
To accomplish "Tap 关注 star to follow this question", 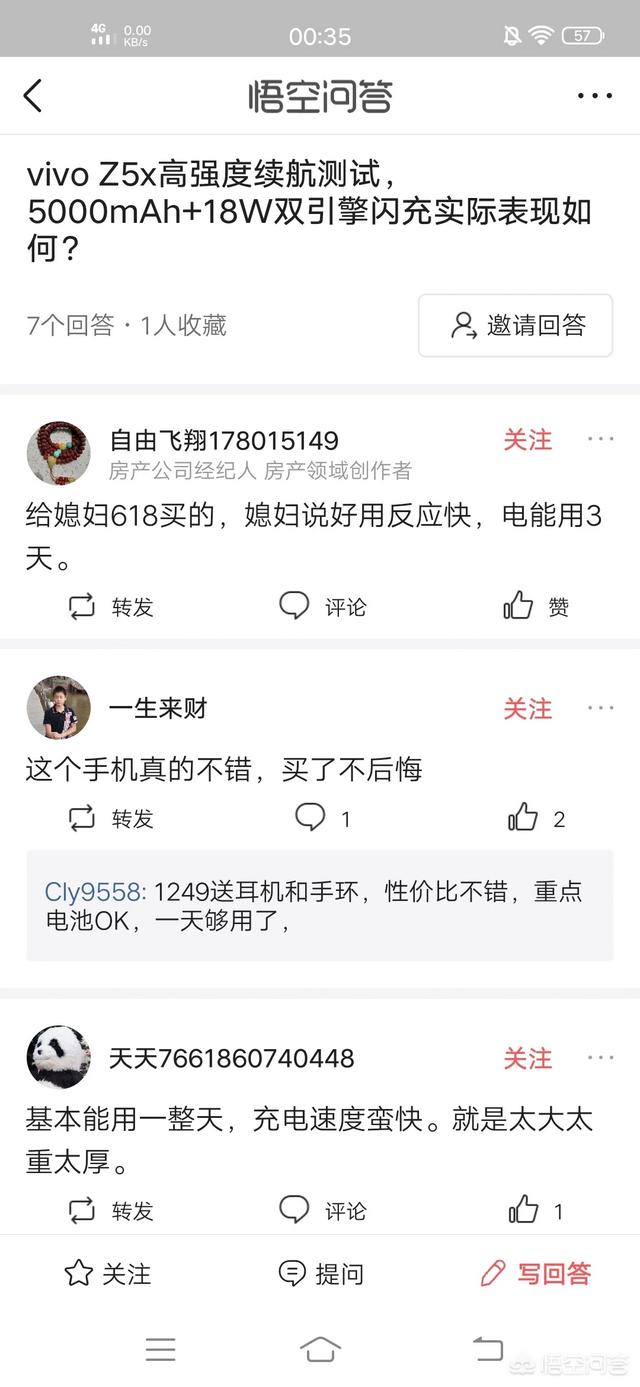I will 108,1273.
